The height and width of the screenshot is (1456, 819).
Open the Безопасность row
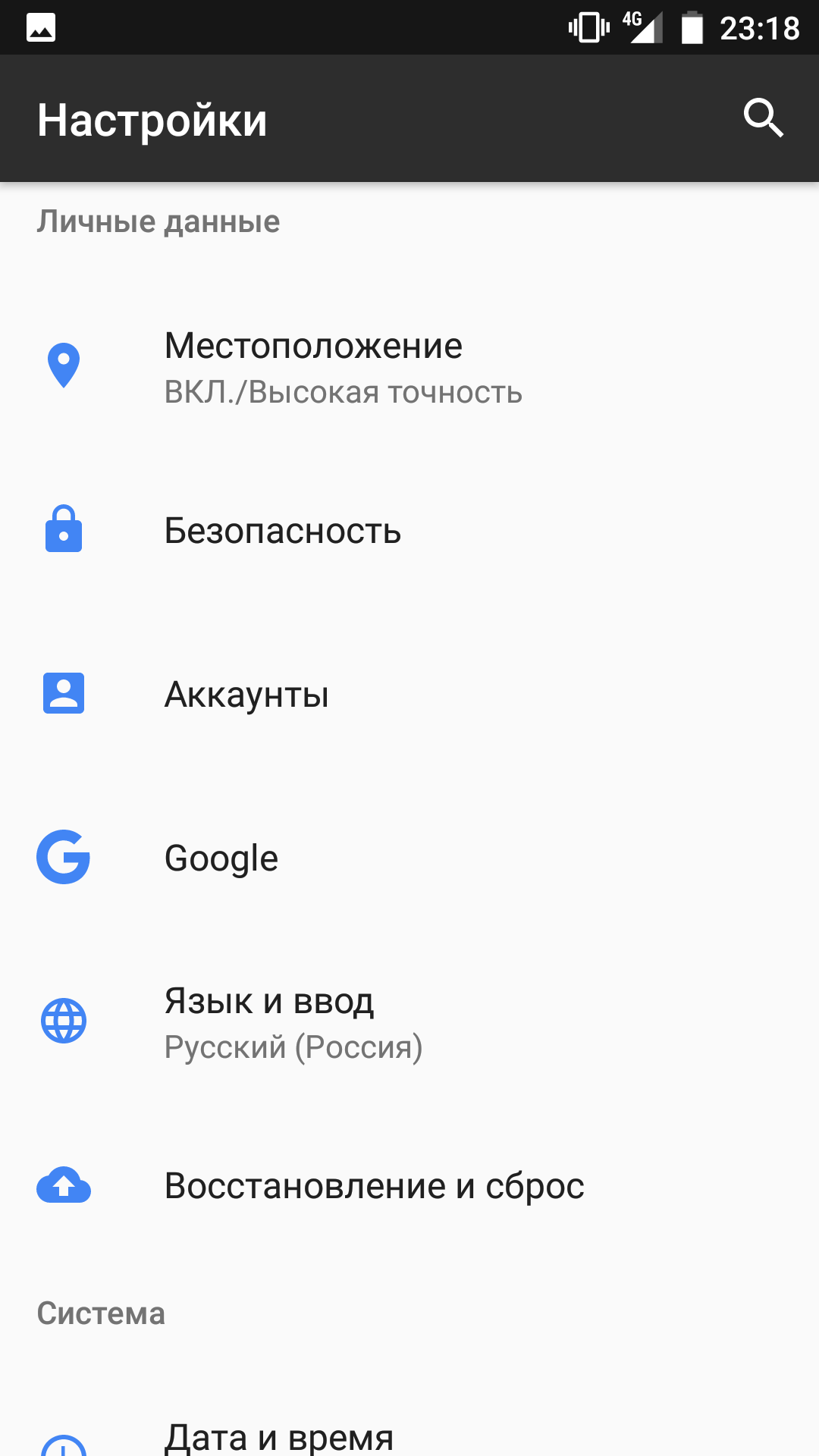pos(409,530)
